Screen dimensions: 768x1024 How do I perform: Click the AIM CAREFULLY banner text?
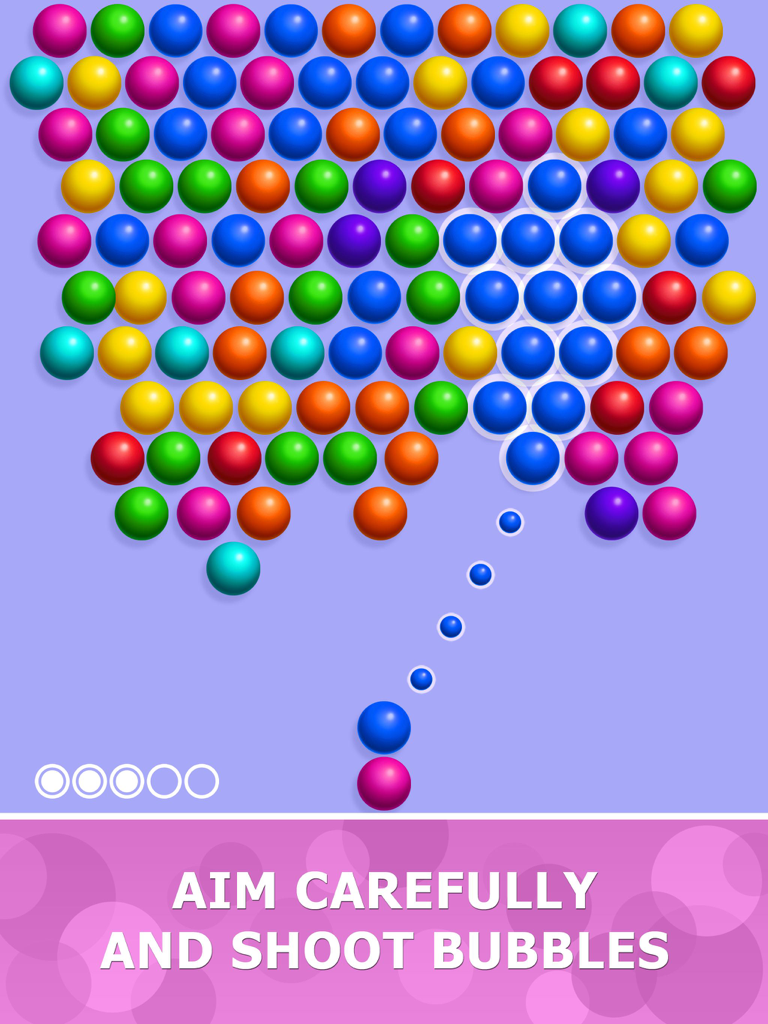point(384,887)
